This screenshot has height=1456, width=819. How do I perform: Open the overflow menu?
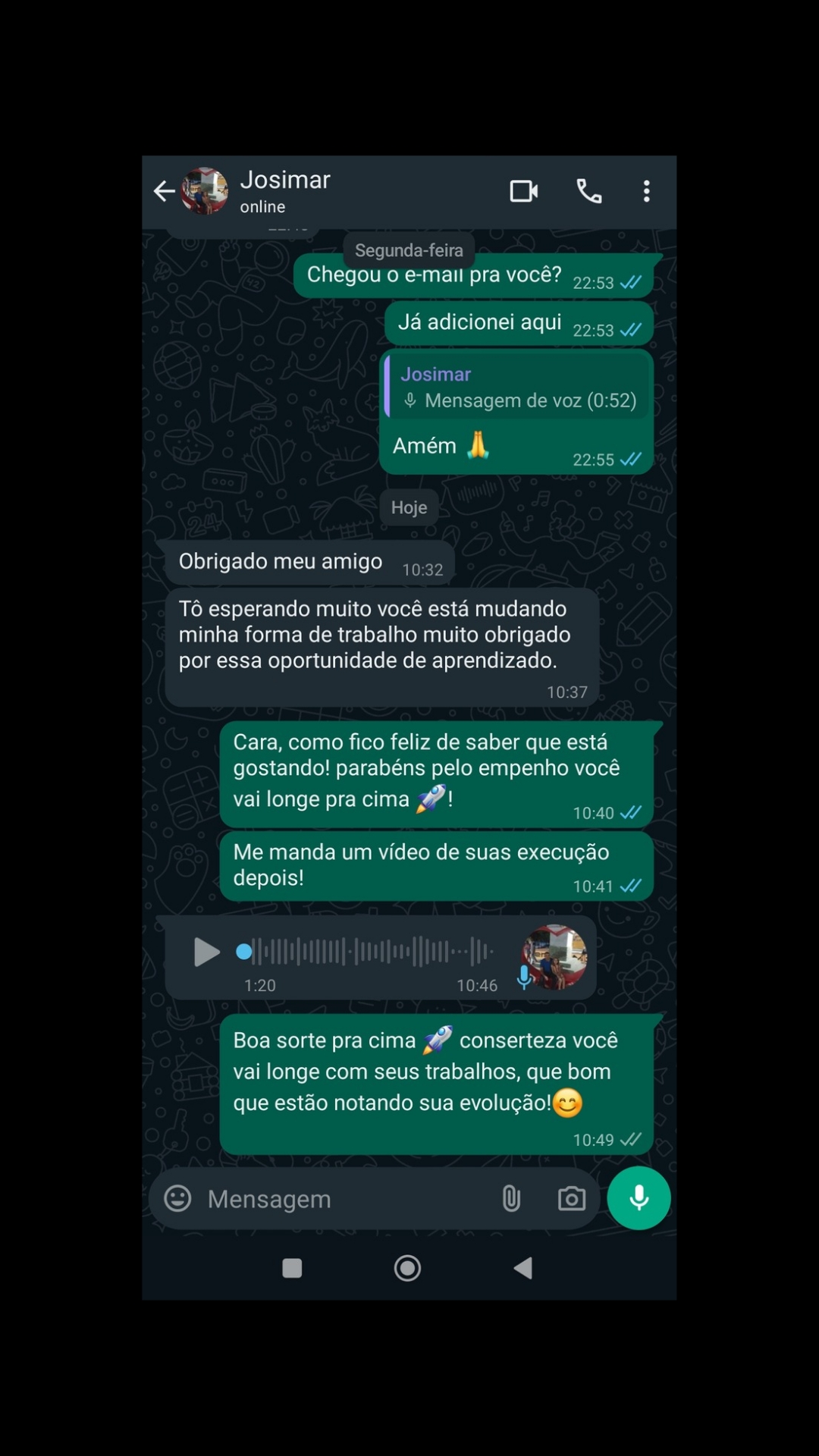coord(646,191)
